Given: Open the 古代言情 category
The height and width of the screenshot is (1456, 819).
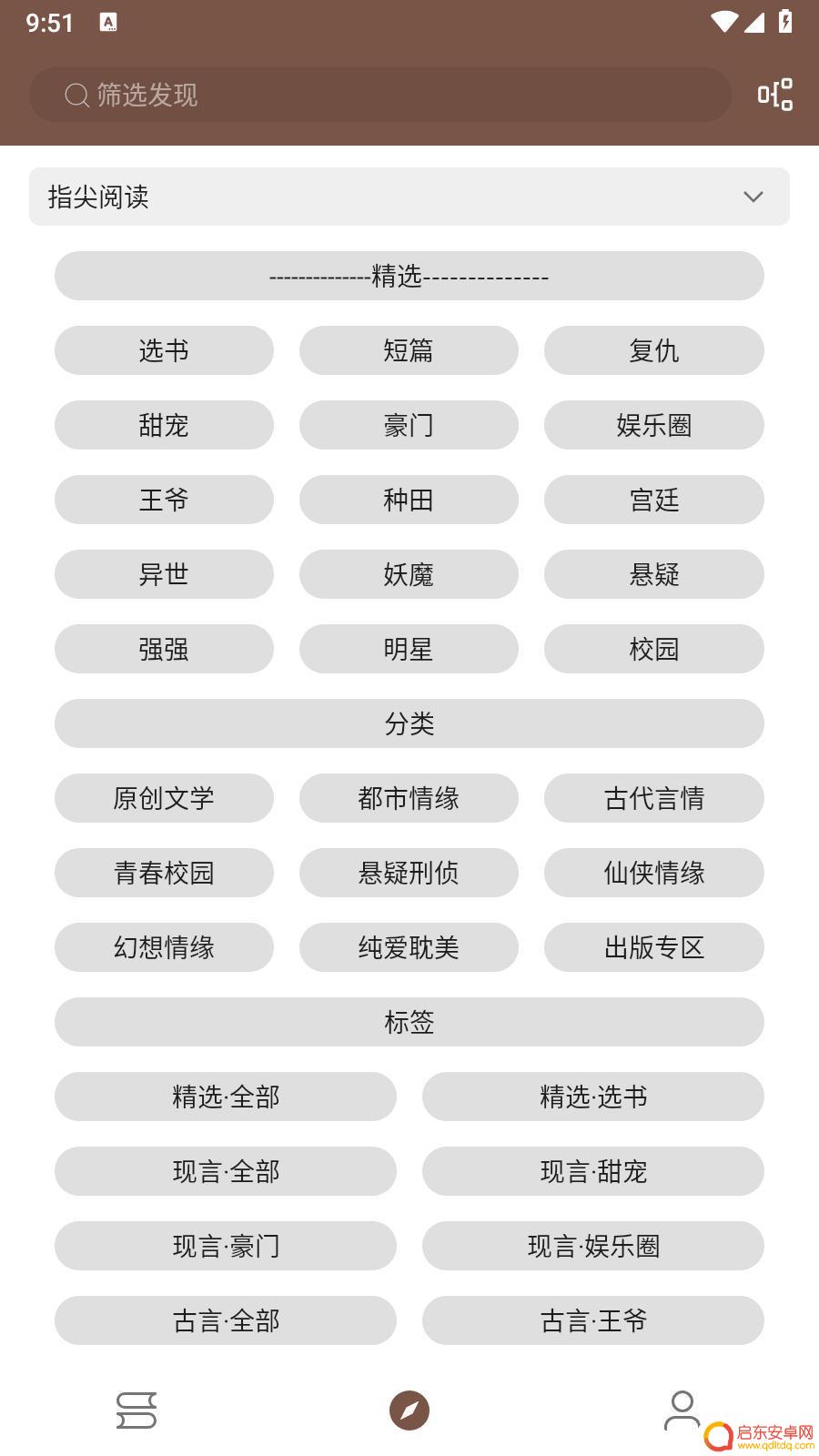Looking at the screenshot, I should point(654,798).
